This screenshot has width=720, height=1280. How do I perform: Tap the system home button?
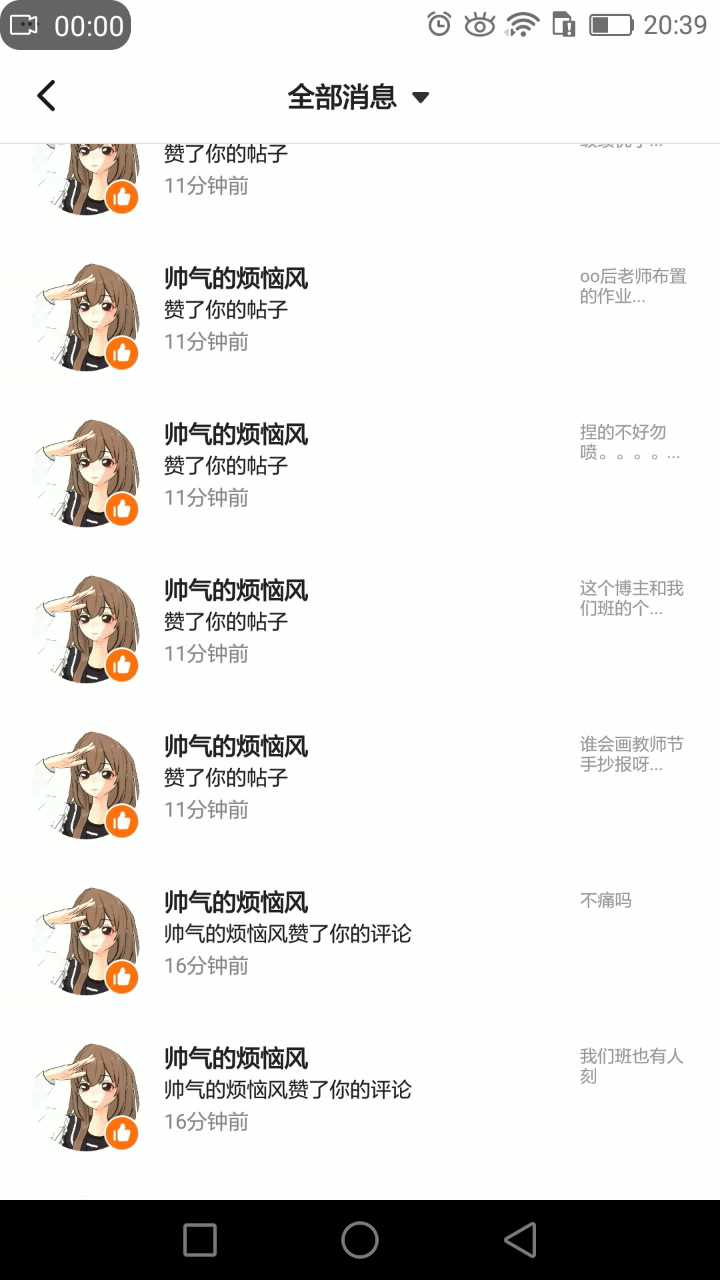tap(360, 1240)
